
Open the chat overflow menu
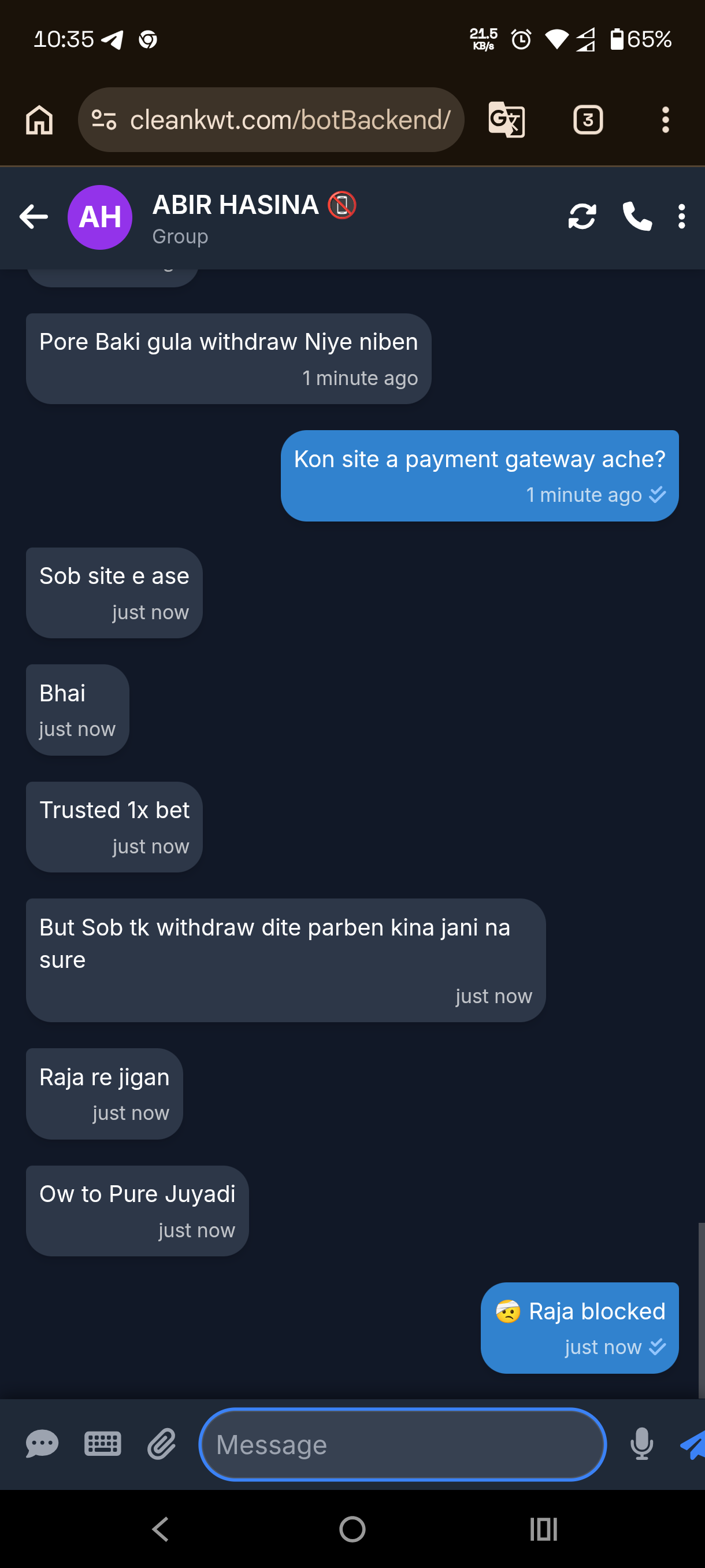[x=681, y=217]
